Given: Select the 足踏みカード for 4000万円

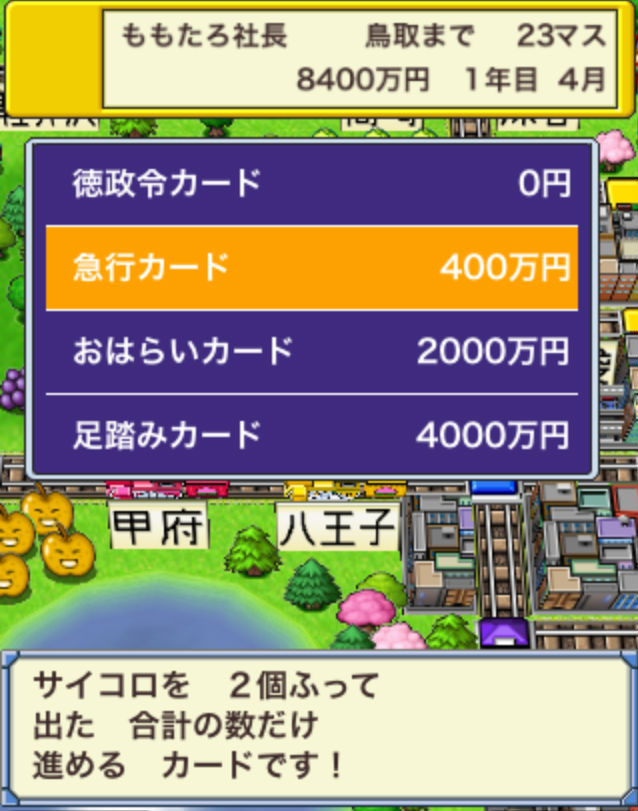Looking at the screenshot, I should pyautogui.click(x=311, y=435).
